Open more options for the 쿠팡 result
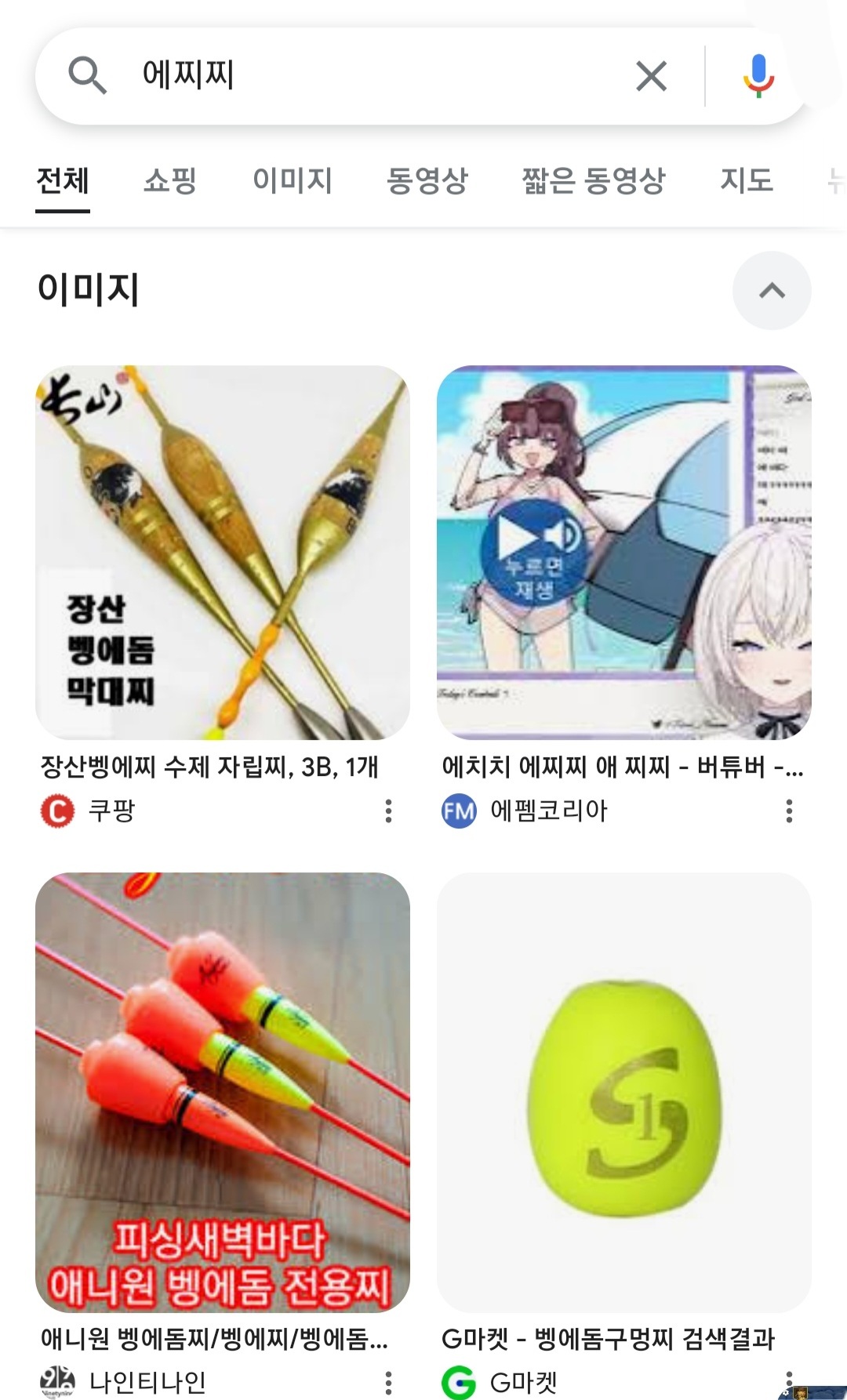The image size is (847, 1400). click(388, 811)
